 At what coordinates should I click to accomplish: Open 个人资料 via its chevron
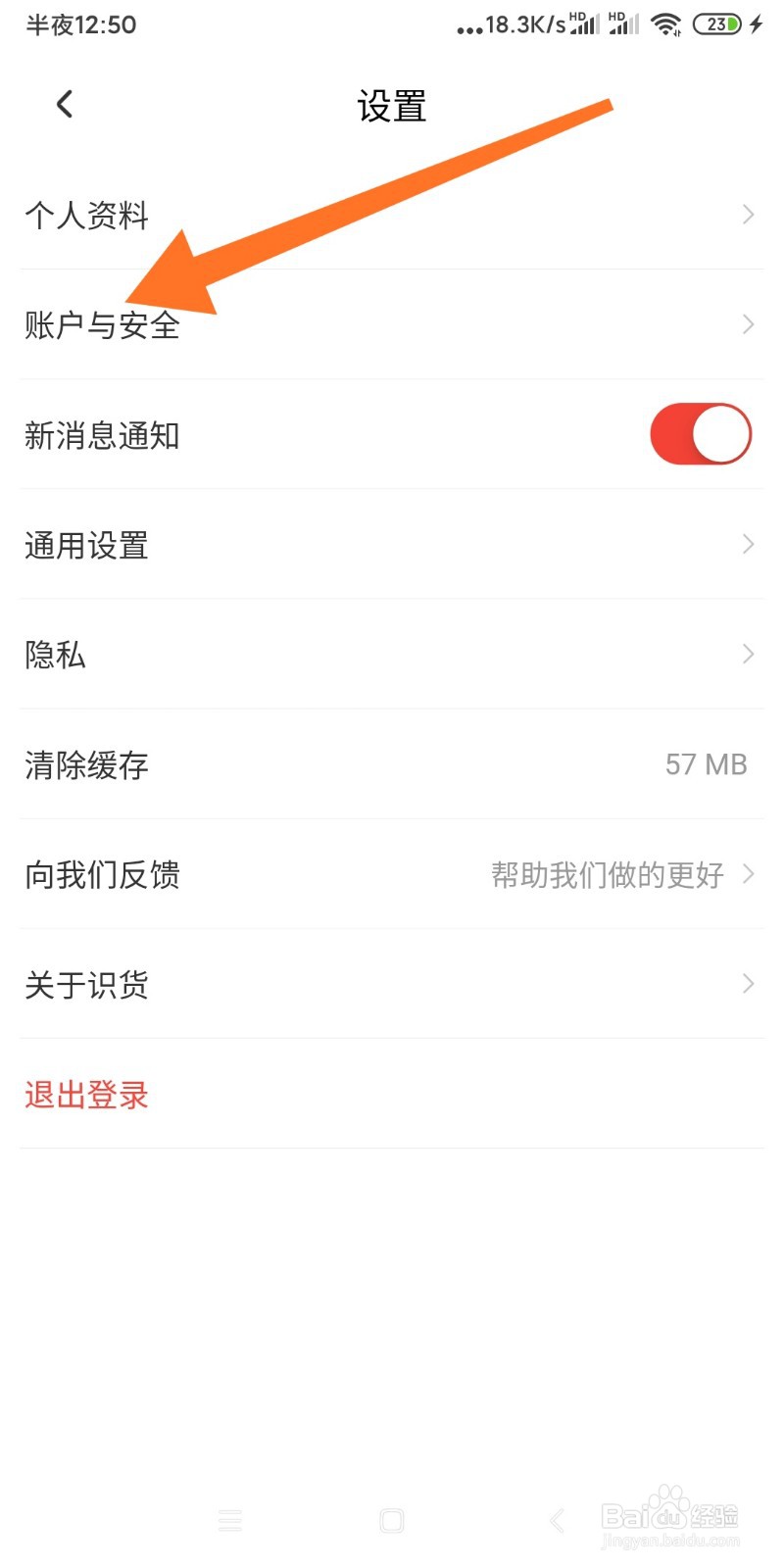748,215
